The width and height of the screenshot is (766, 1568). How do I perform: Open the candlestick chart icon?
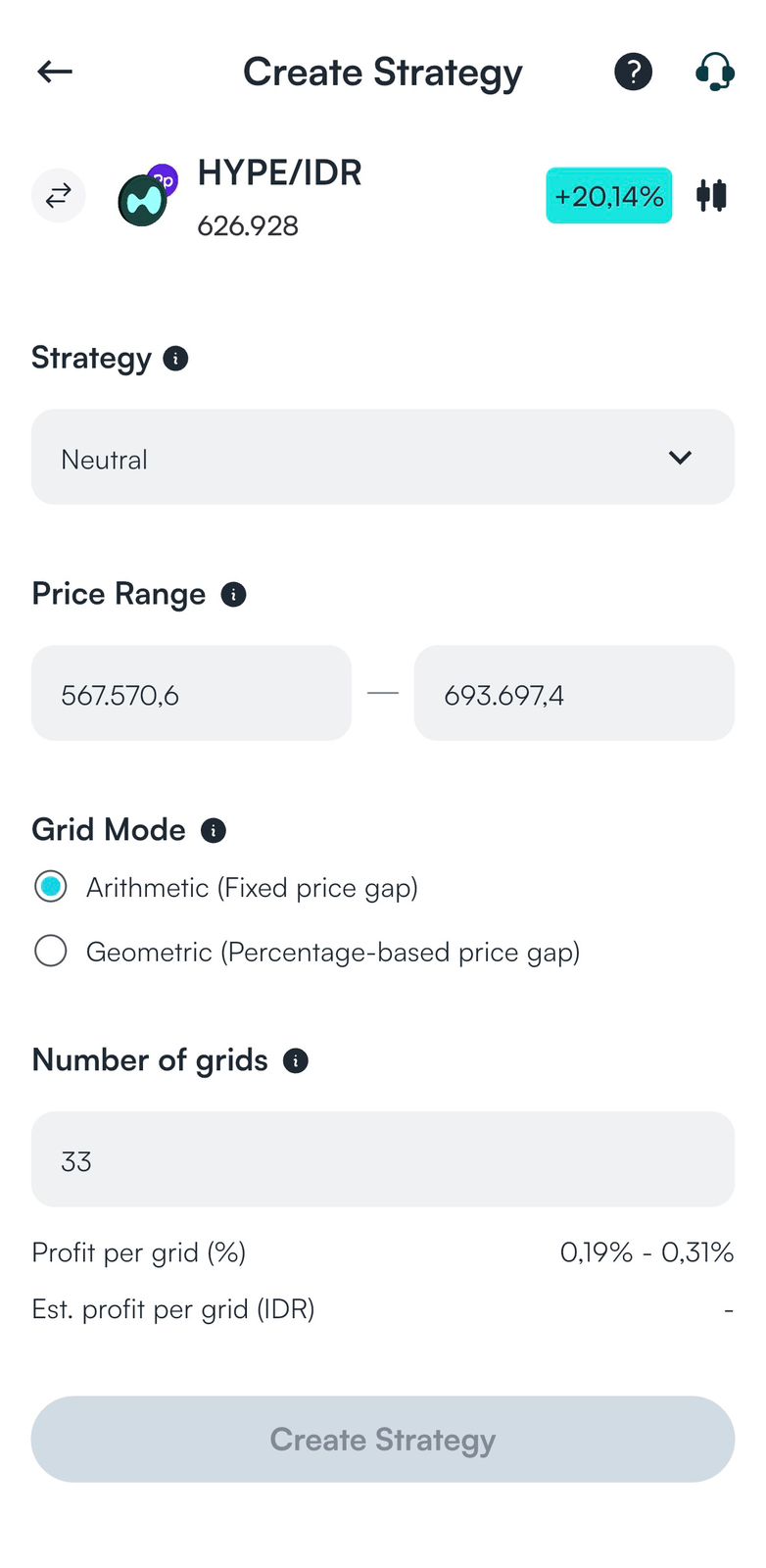click(x=712, y=196)
